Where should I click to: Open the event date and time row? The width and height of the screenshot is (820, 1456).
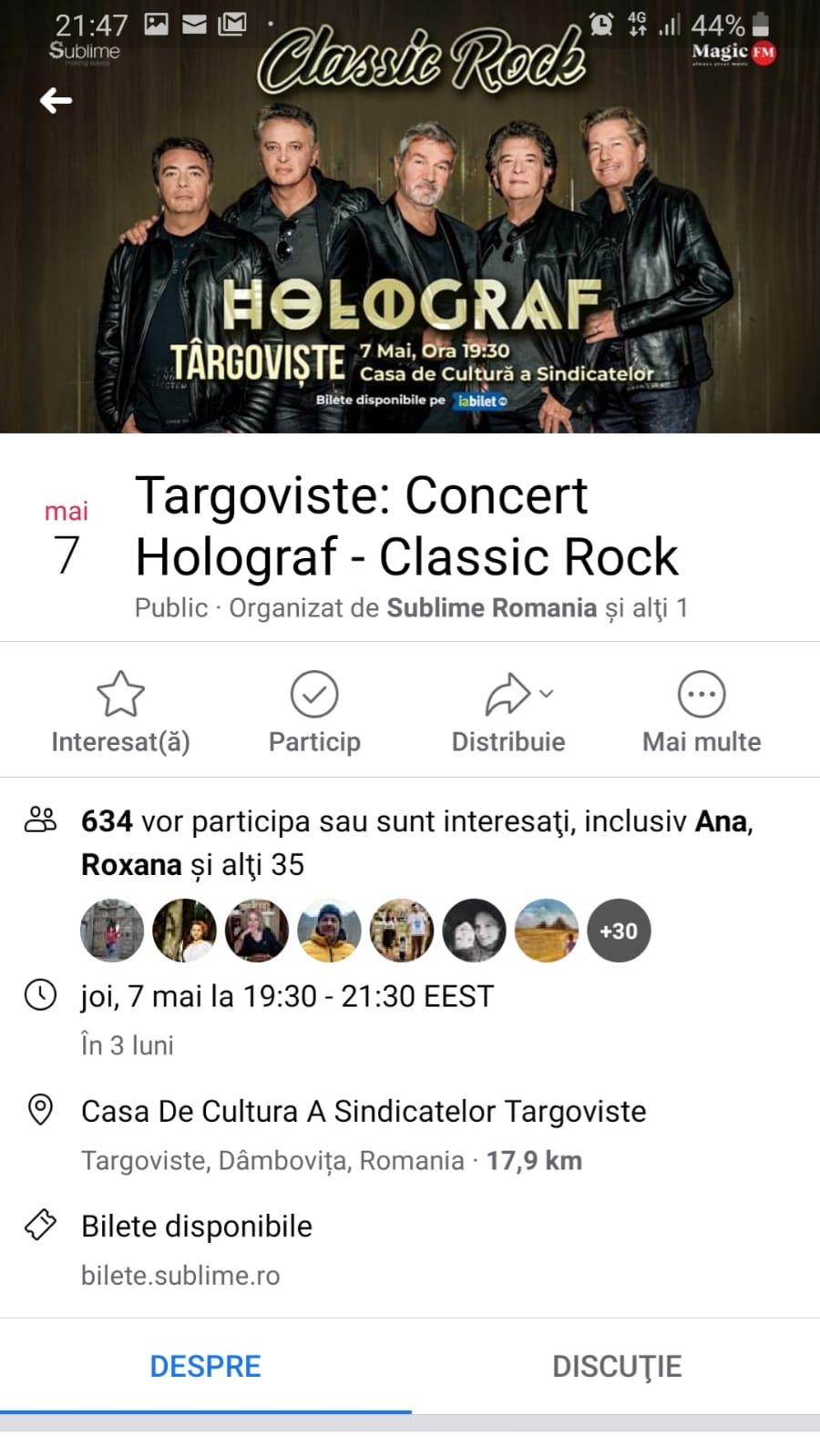click(x=410, y=1019)
